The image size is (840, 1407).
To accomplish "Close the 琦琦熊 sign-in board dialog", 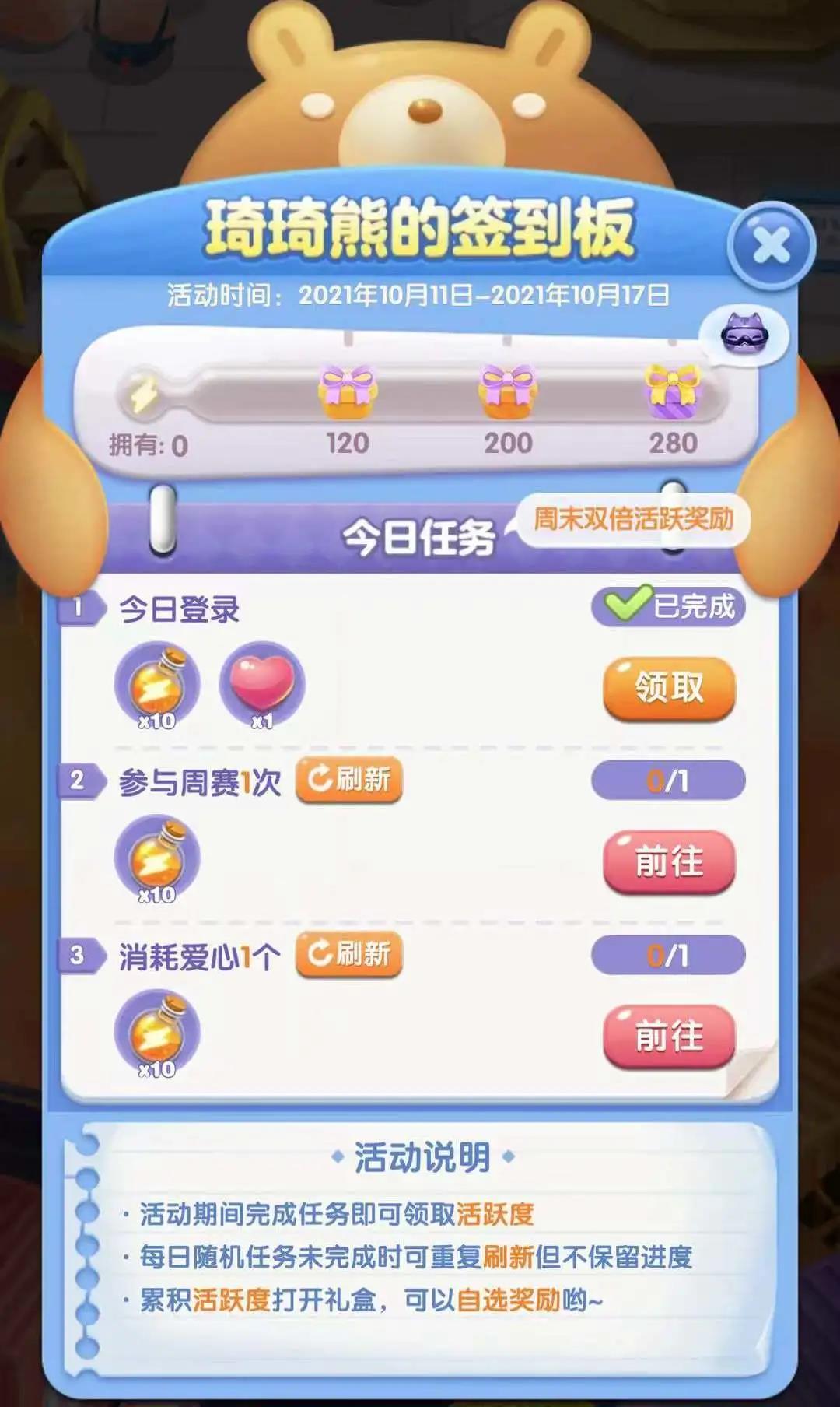I will coord(771,246).
